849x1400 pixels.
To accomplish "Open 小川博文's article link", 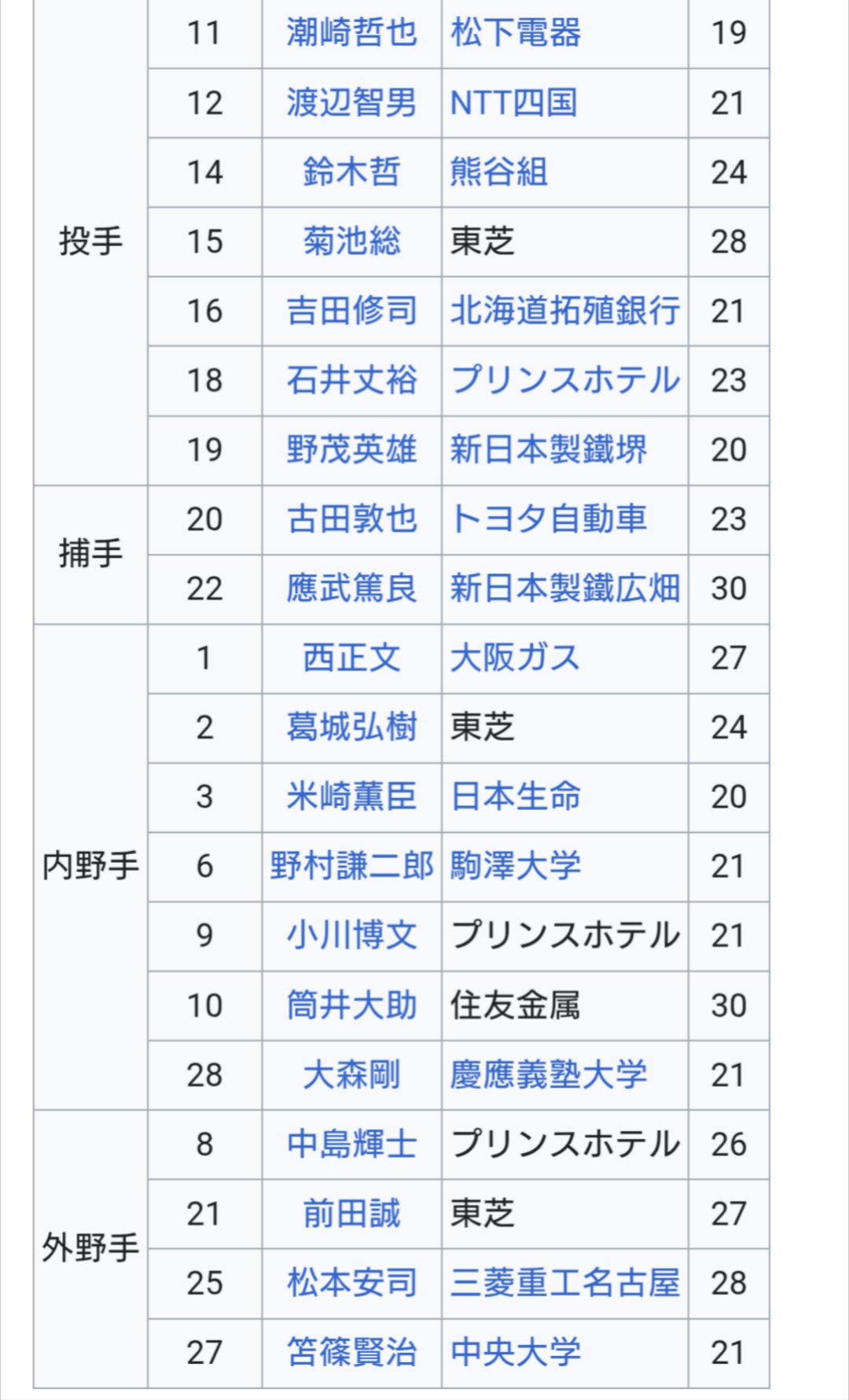I will pyautogui.click(x=351, y=935).
